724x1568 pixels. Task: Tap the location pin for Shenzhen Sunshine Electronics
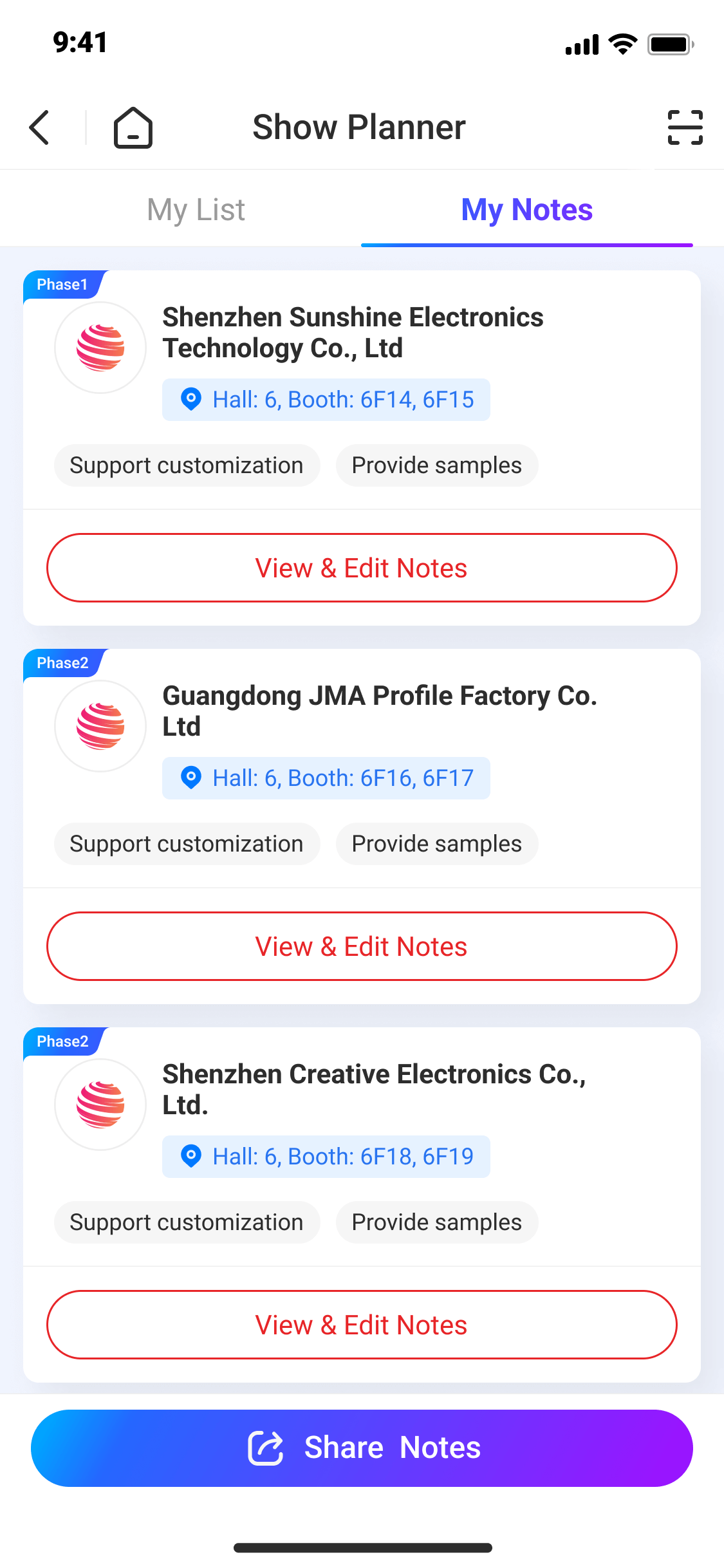[190, 399]
